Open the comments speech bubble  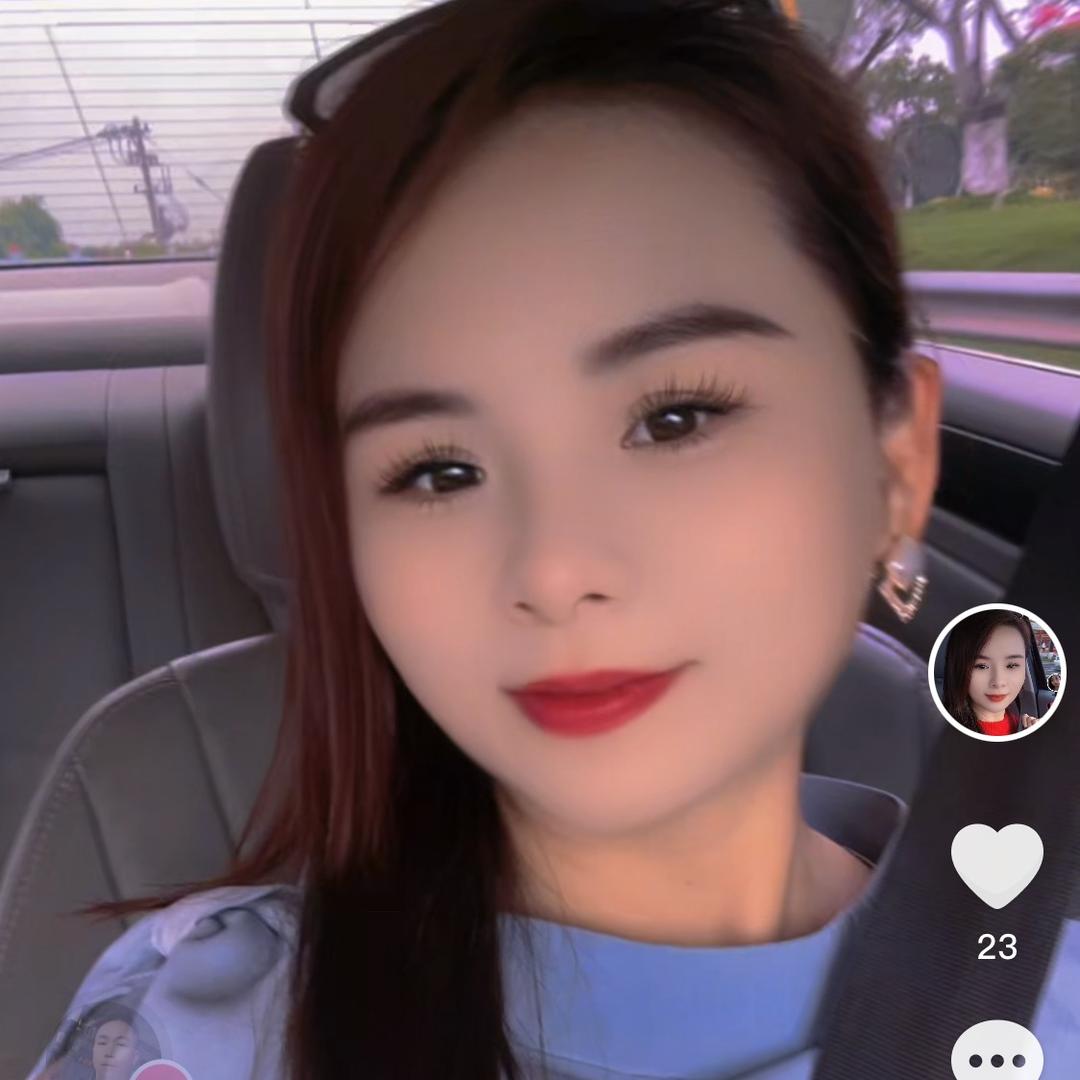click(x=996, y=1053)
